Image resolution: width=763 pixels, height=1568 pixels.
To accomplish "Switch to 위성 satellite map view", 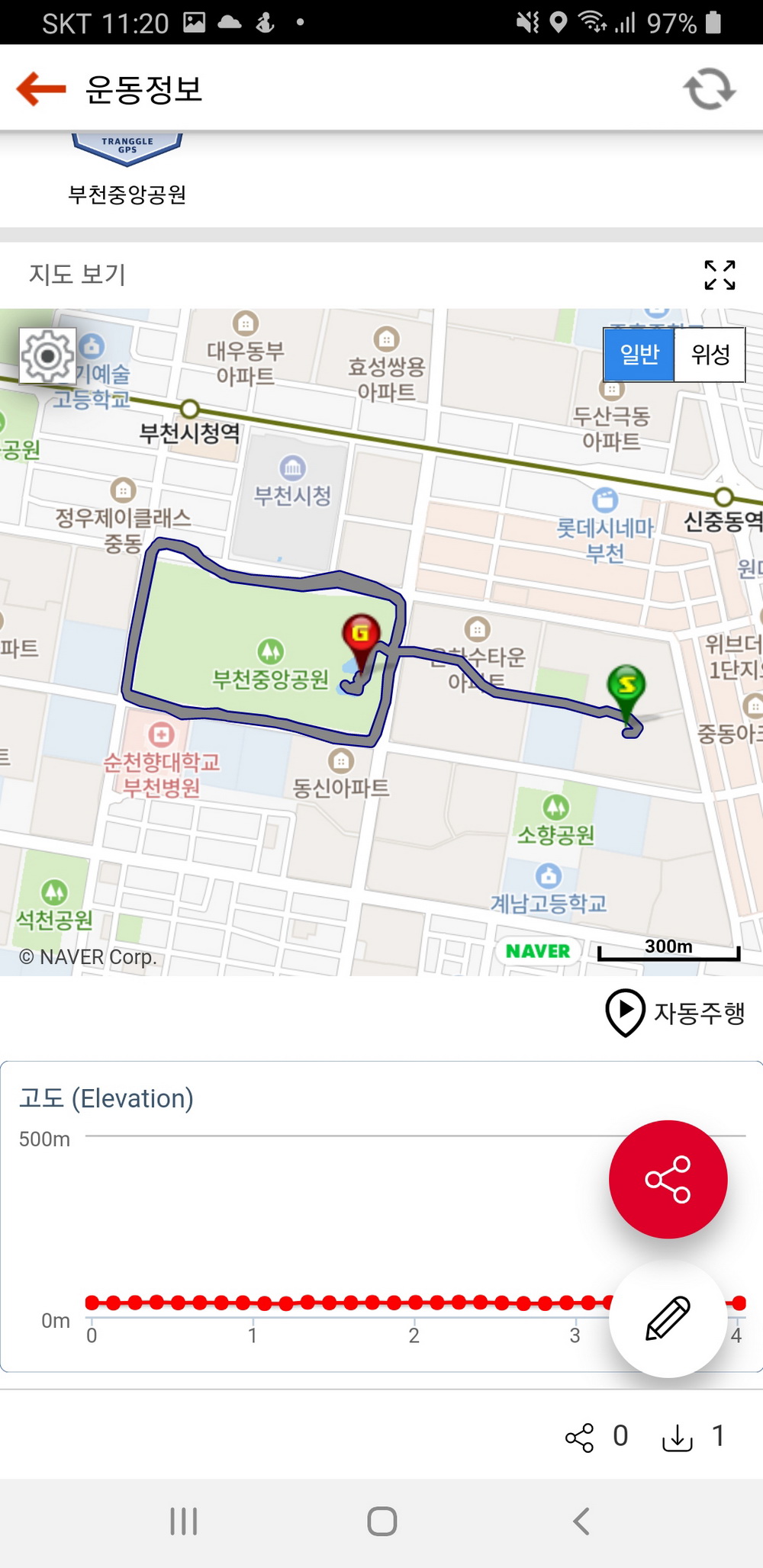I will (x=710, y=355).
